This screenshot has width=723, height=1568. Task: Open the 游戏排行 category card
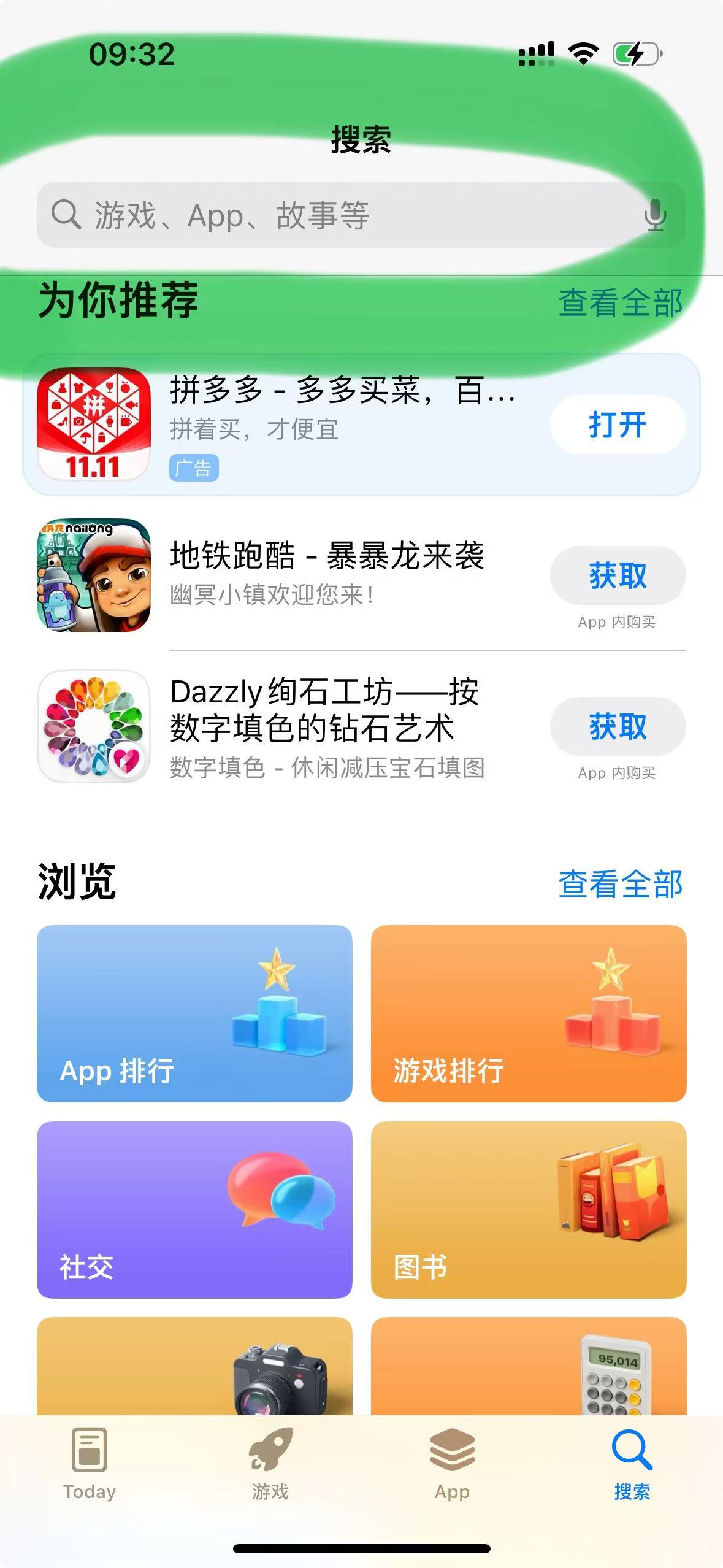pyautogui.click(x=529, y=1013)
